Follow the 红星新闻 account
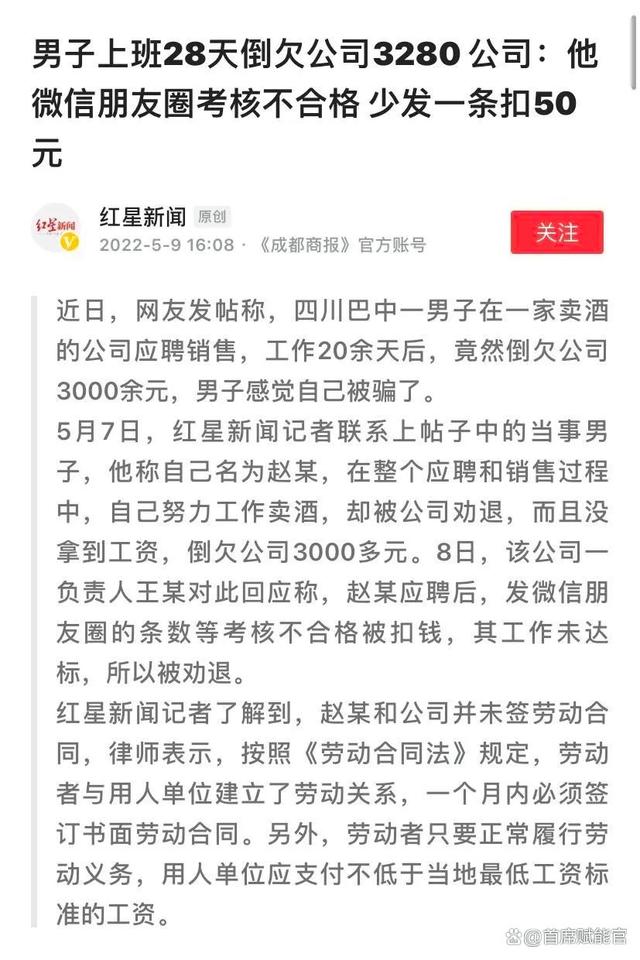The image size is (640, 960). tap(557, 232)
